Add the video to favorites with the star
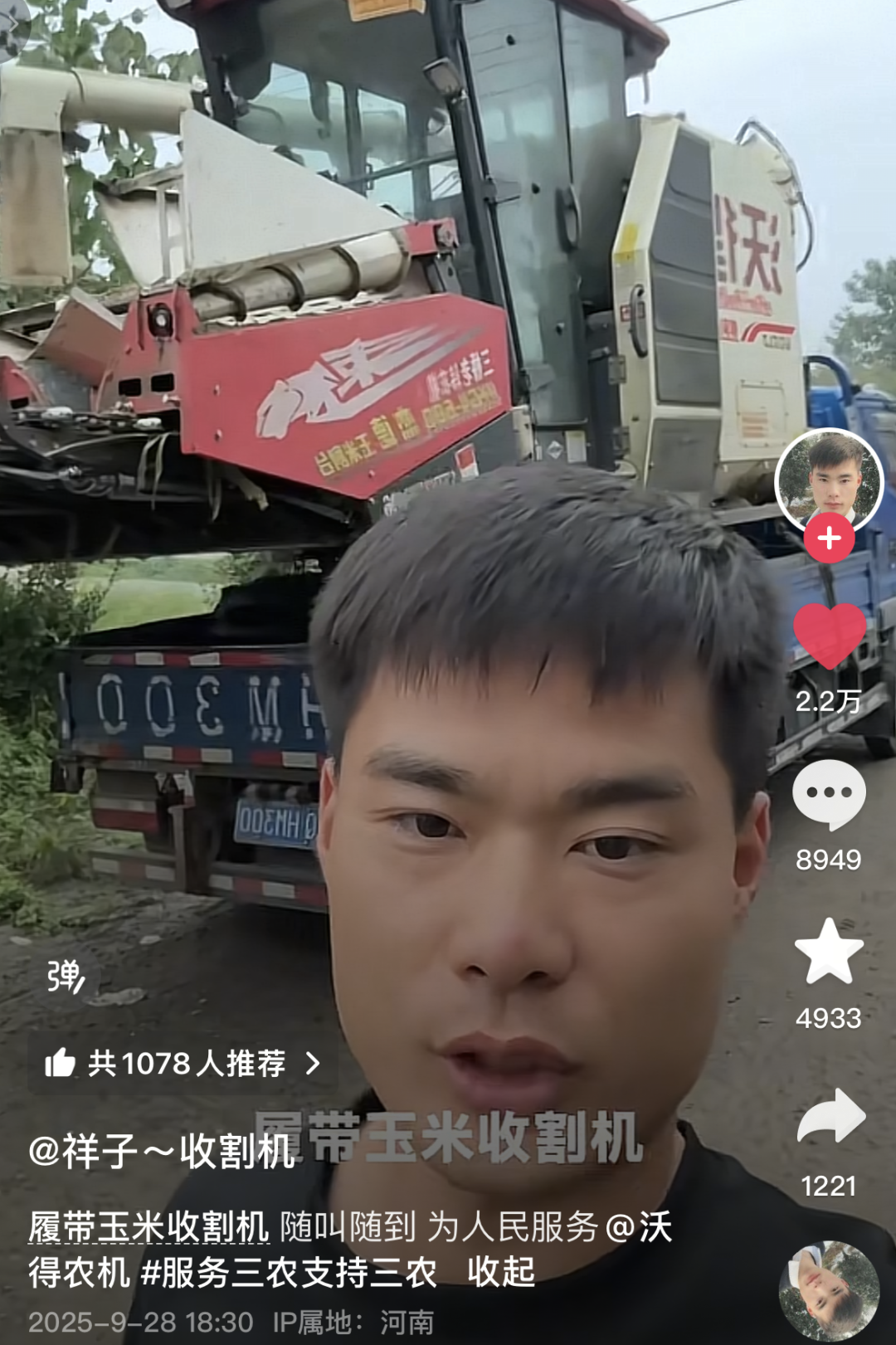The height and width of the screenshot is (1345, 896). point(829,951)
